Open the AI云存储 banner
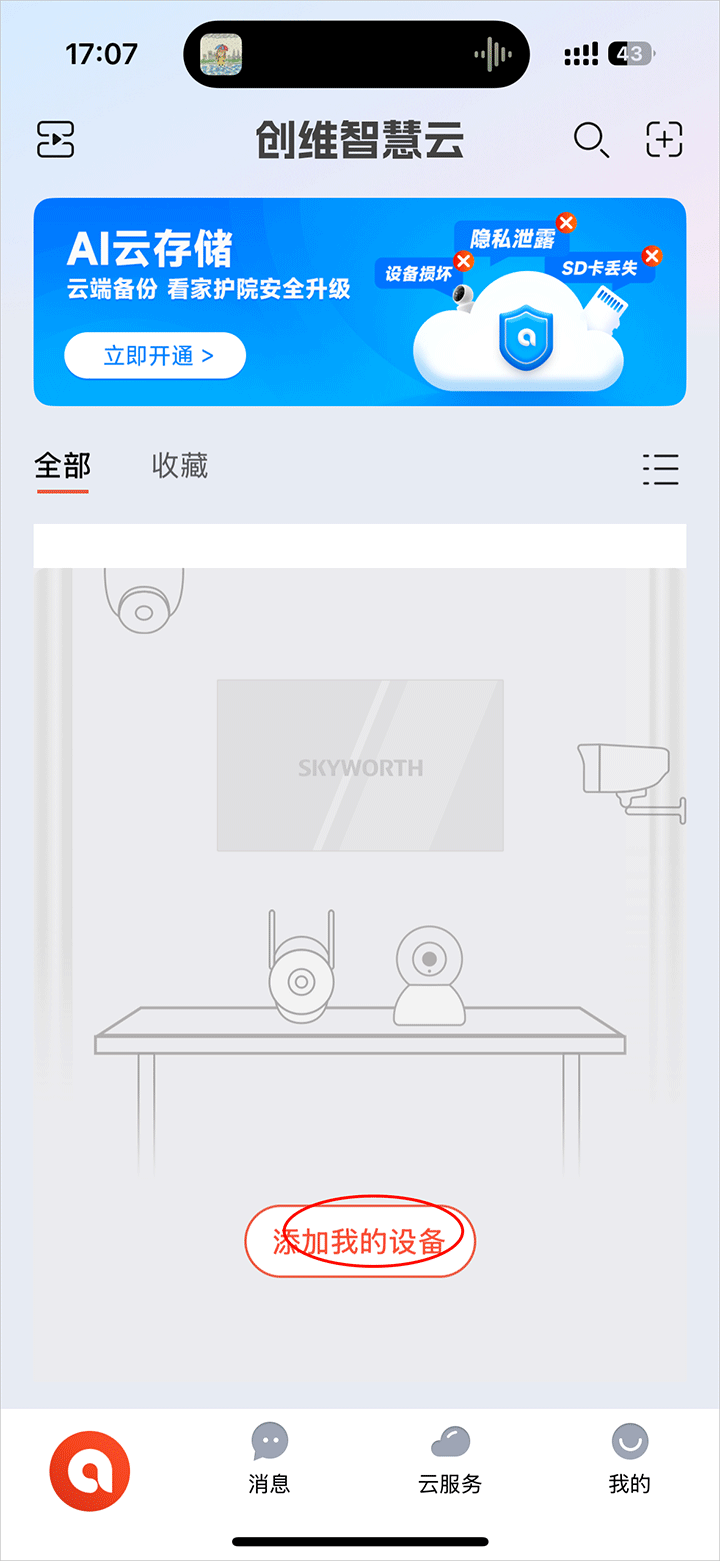 (x=360, y=301)
